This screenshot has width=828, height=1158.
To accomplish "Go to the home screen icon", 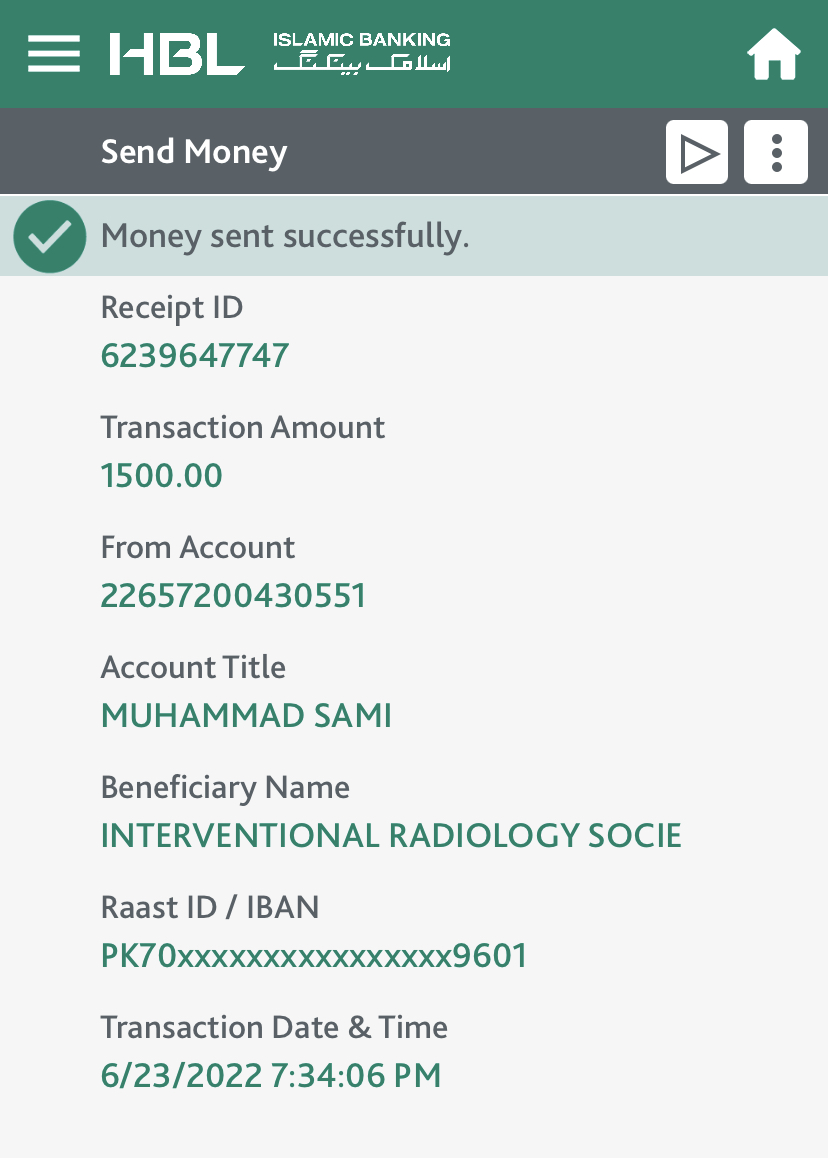I will click(774, 55).
